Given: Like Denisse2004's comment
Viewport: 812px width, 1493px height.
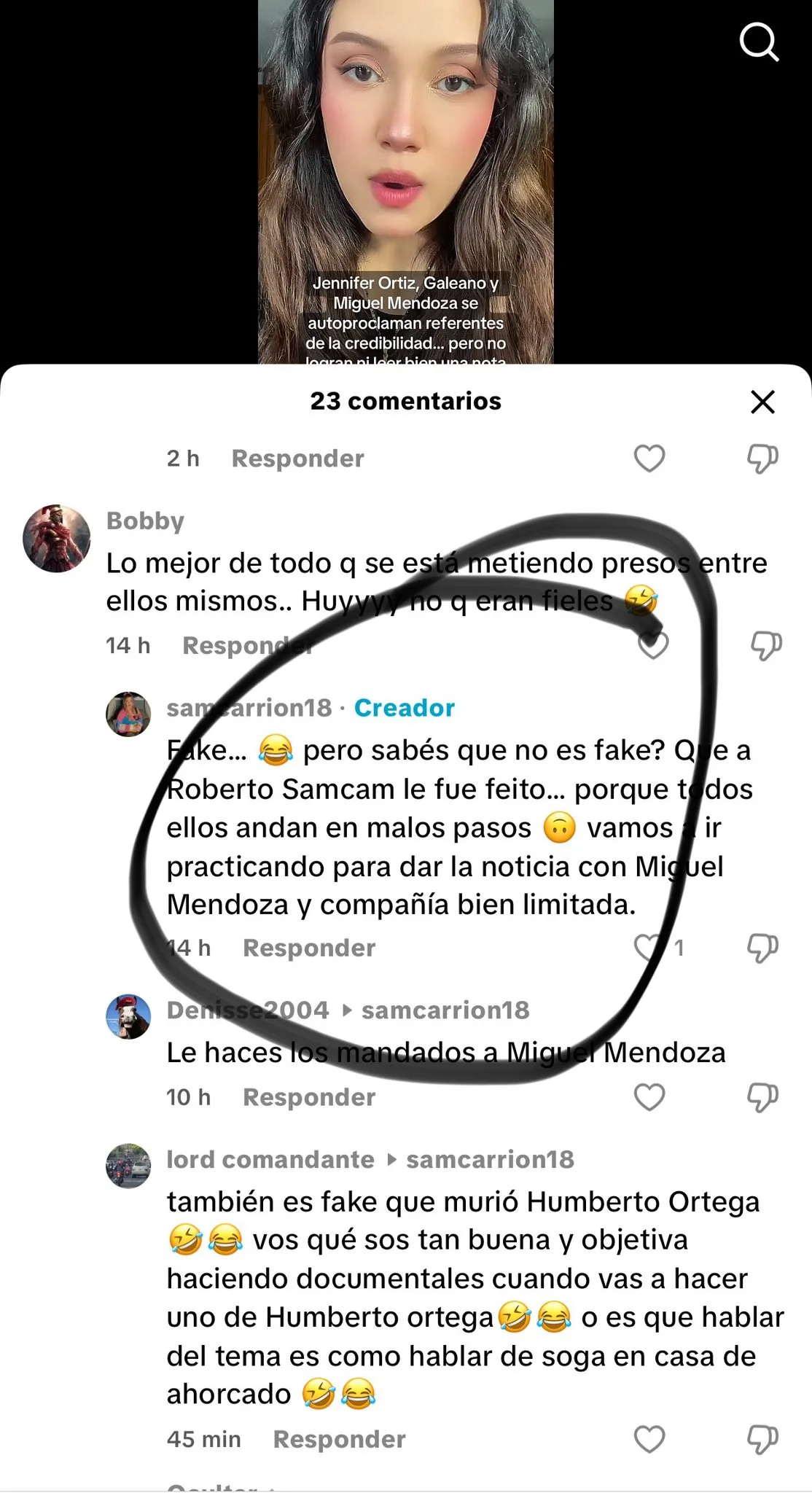Looking at the screenshot, I should pyautogui.click(x=649, y=1097).
